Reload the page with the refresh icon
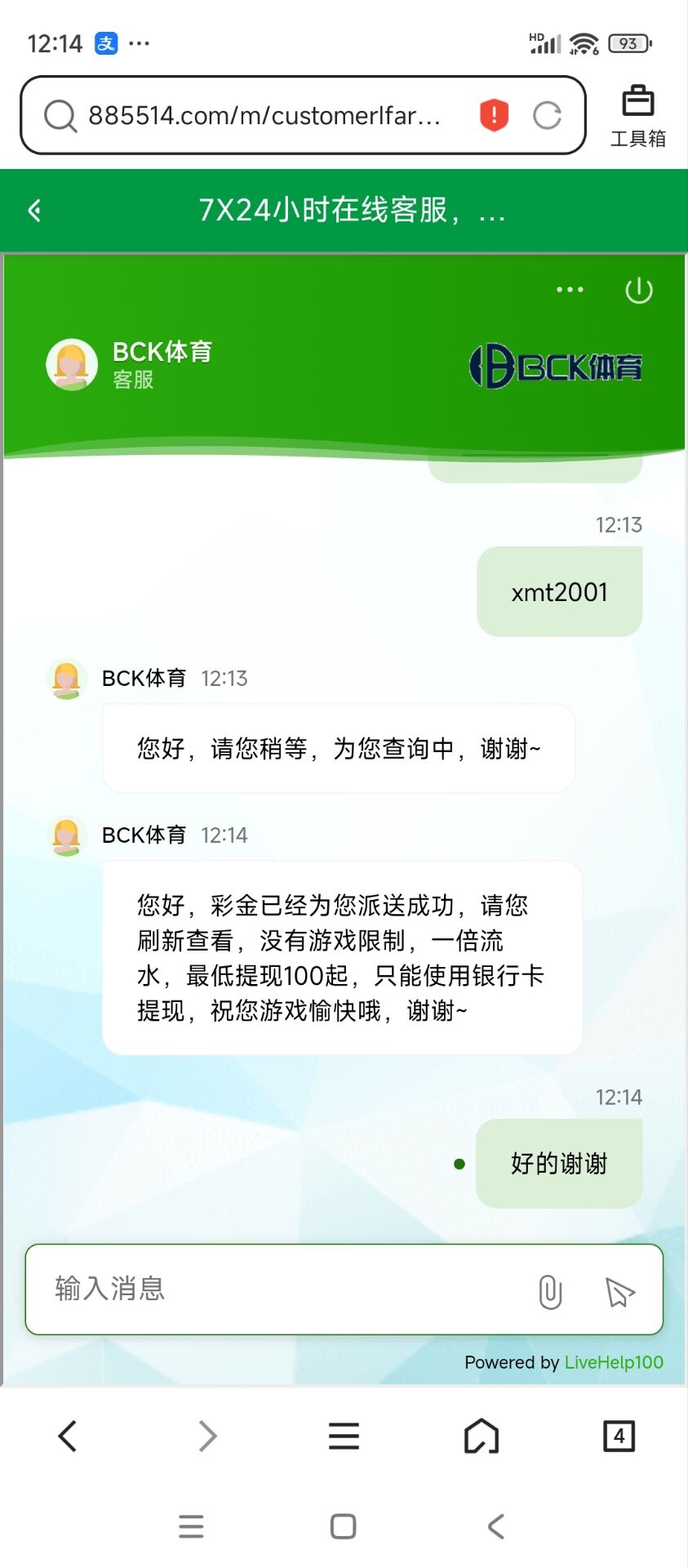 [x=547, y=116]
